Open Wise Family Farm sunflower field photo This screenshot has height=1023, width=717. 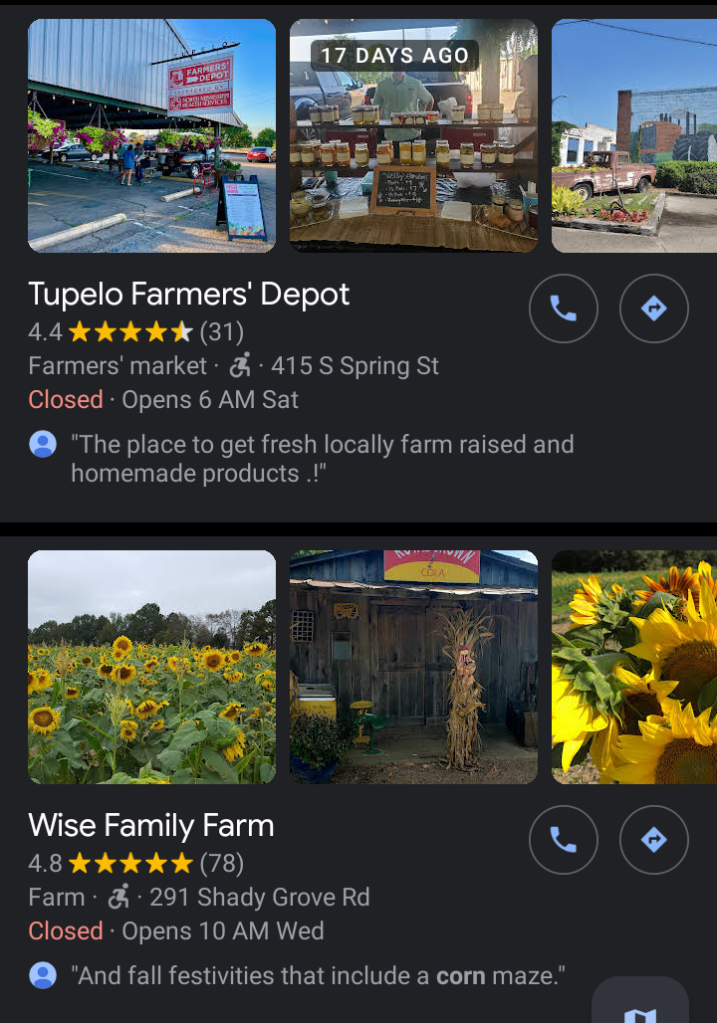(152, 667)
